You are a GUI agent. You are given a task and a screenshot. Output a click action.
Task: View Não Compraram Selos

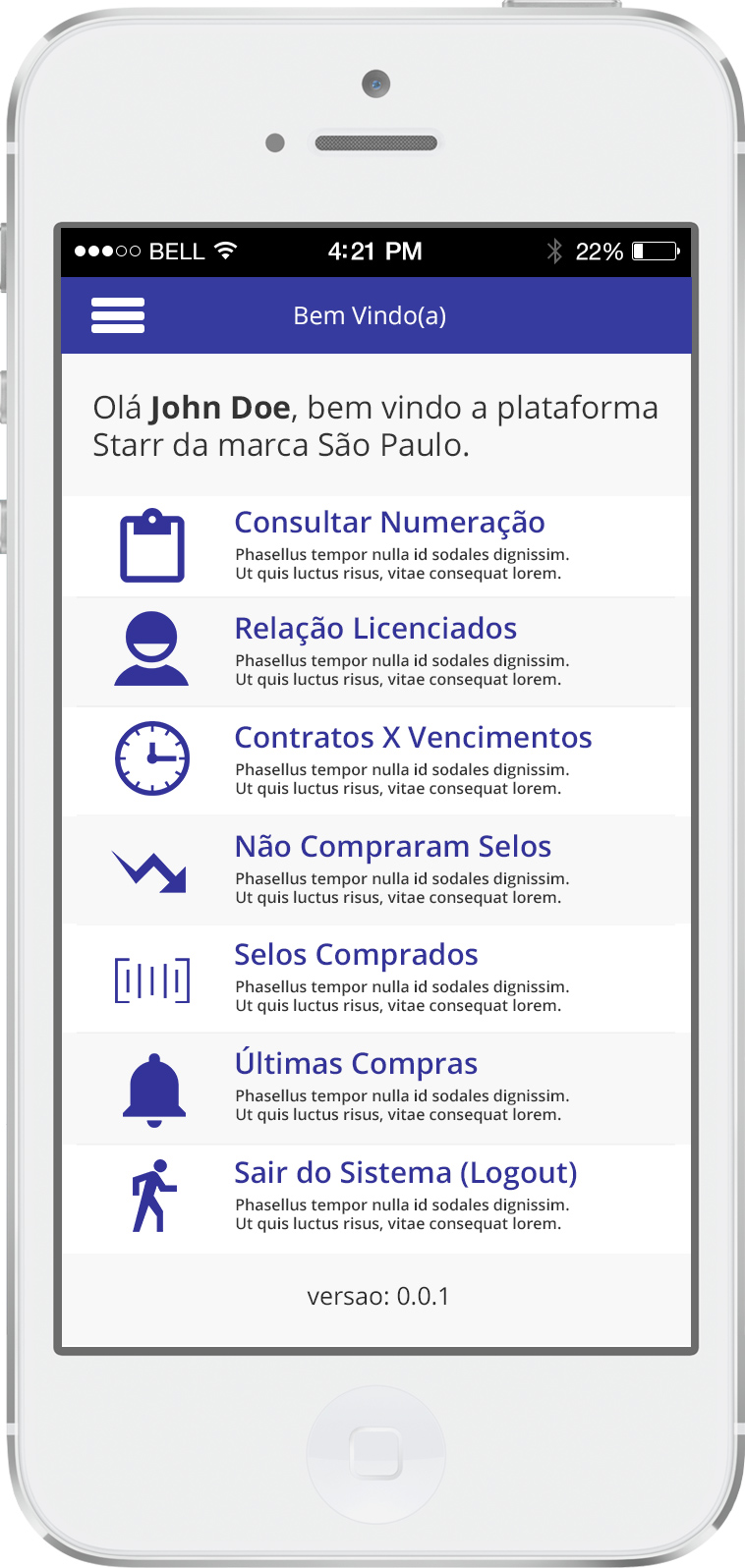point(392,847)
